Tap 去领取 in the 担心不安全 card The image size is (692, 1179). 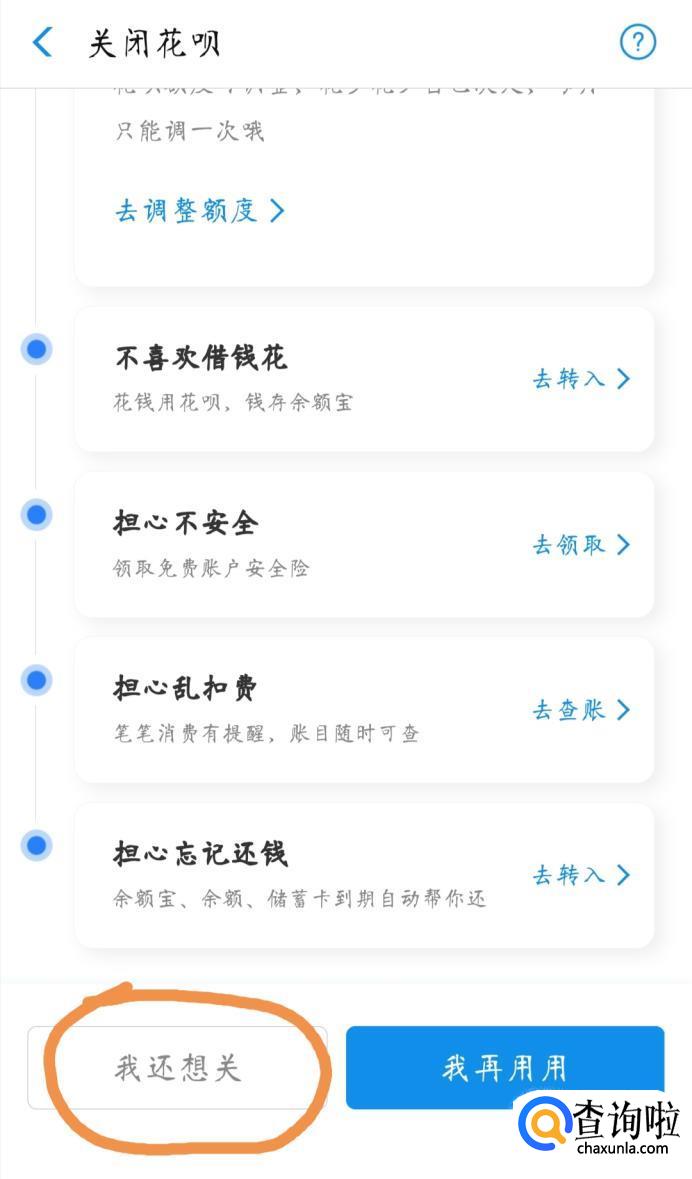pyautogui.click(x=581, y=545)
